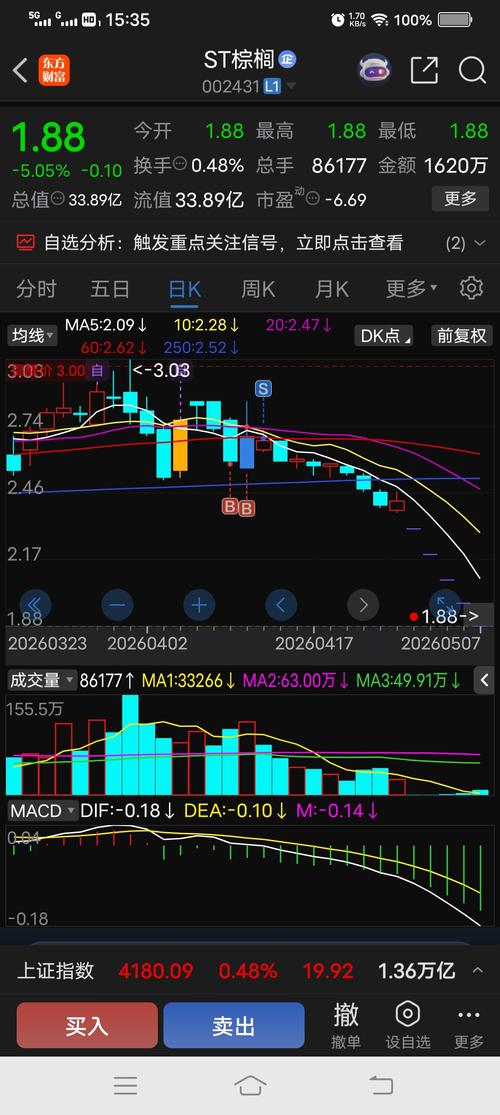Expand the 自选分析 signal banner
Image resolution: width=500 pixels, height=1115 pixels.
pos(250,243)
